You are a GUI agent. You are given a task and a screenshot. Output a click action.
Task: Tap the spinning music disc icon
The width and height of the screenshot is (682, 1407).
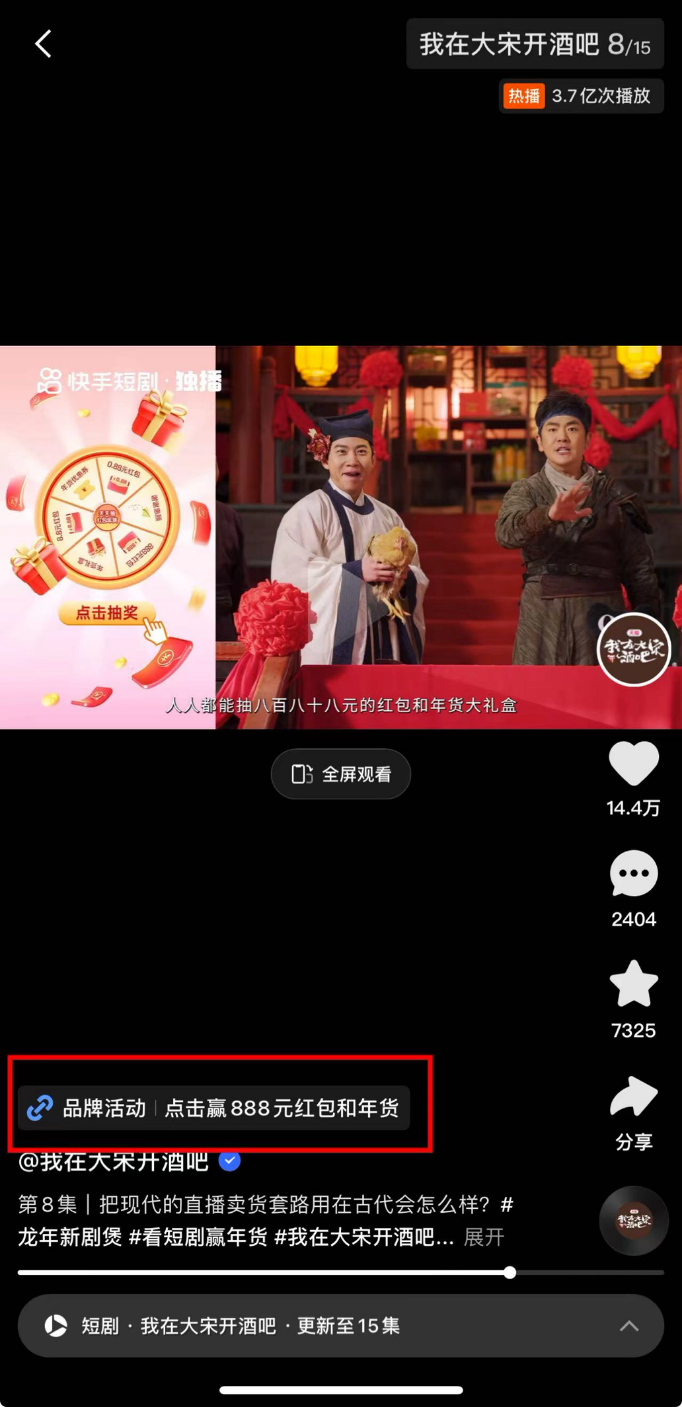633,1221
